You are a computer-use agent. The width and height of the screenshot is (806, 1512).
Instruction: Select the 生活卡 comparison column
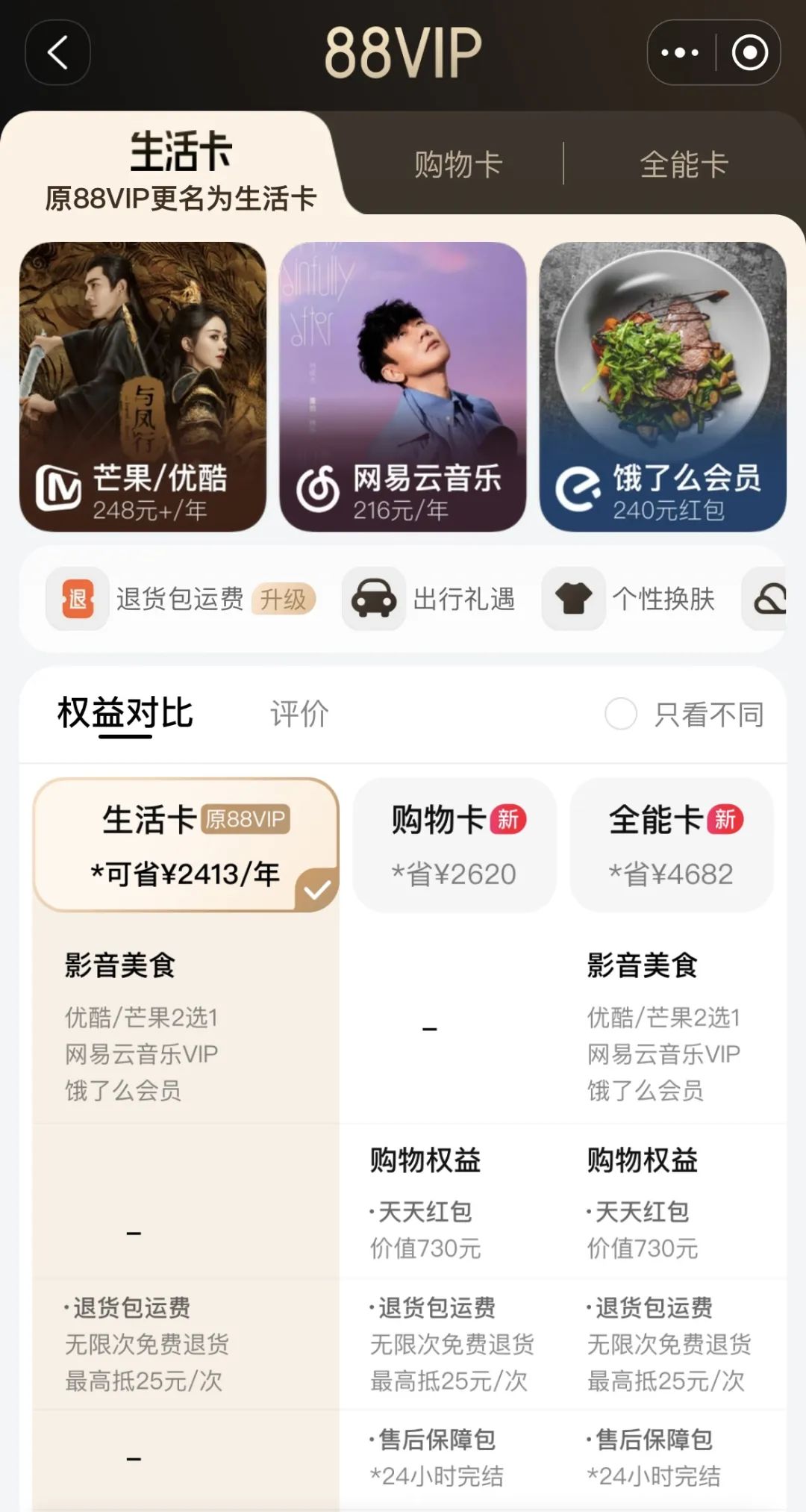point(187,845)
